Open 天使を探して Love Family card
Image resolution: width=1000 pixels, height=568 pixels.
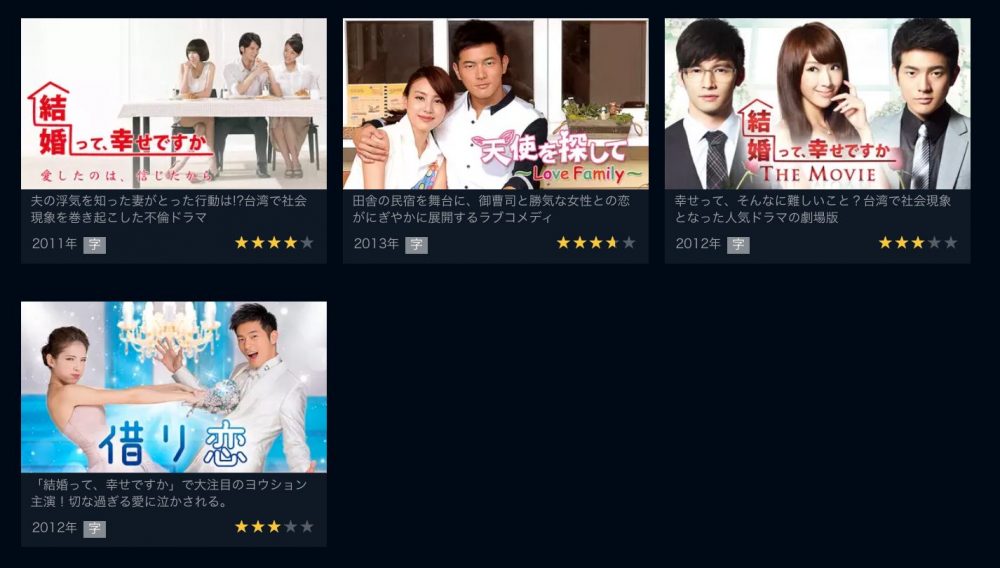[x=495, y=105]
